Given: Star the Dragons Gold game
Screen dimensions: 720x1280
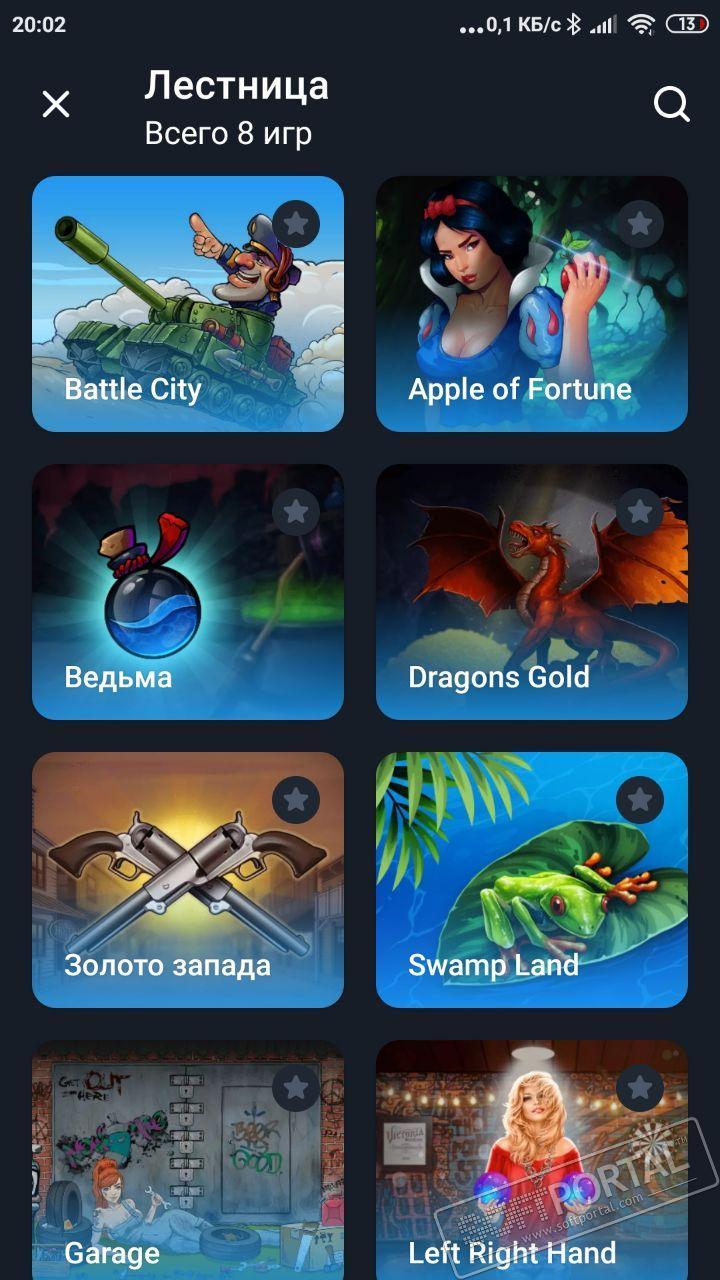Looking at the screenshot, I should [x=640, y=512].
